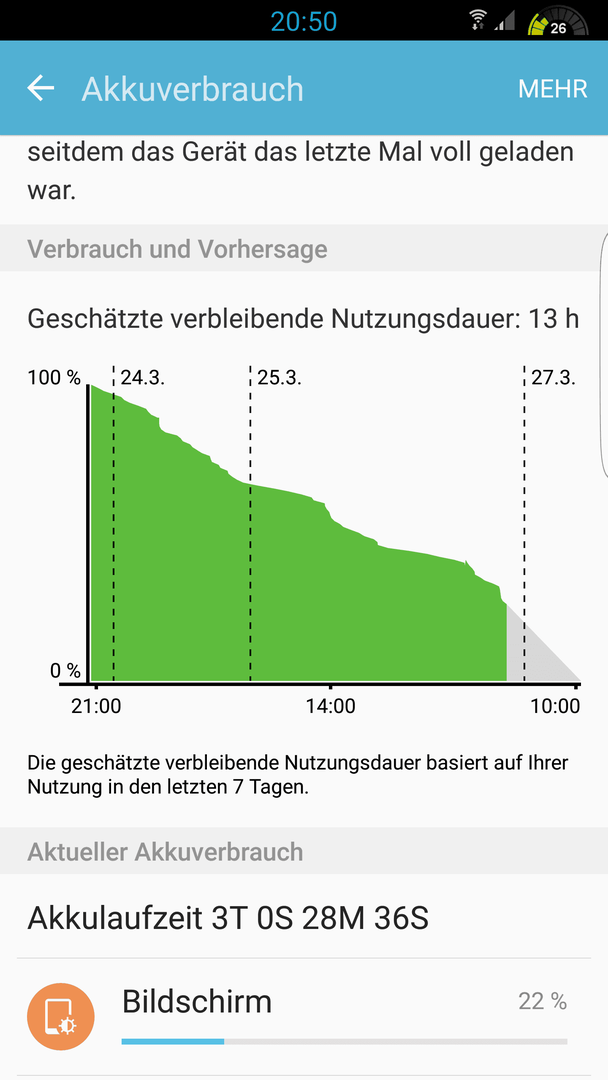Go back from Akkuverbrauch screen
The height and width of the screenshot is (1080, 608).
(x=41, y=88)
